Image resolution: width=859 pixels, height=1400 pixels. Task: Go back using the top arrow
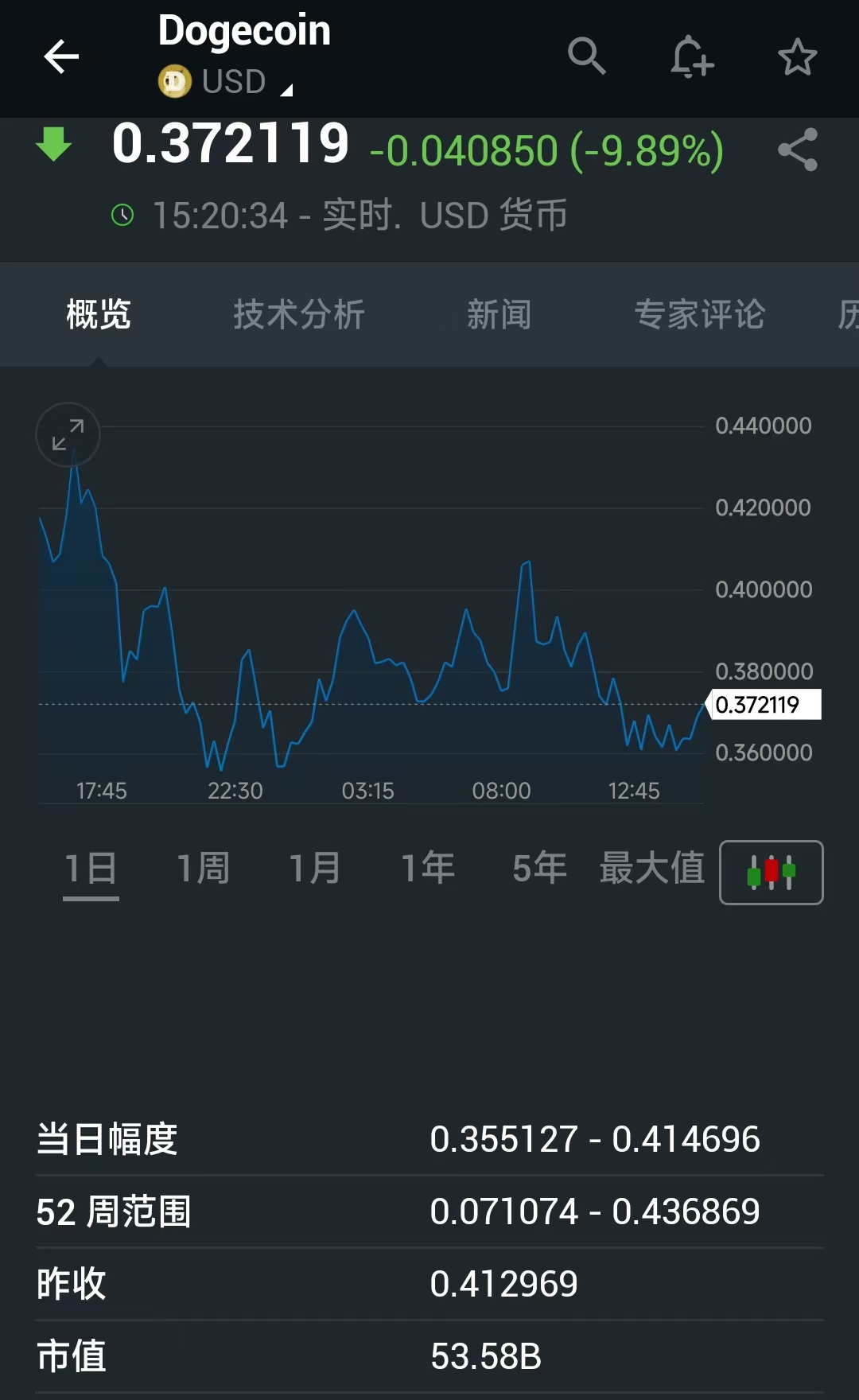click(x=61, y=56)
